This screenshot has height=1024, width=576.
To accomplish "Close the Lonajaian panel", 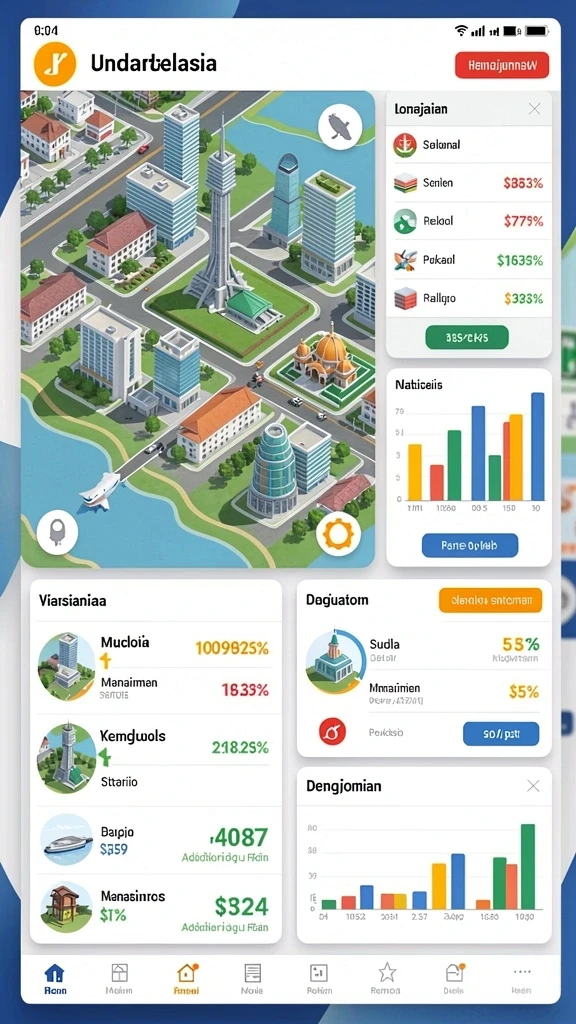I will [534, 109].
